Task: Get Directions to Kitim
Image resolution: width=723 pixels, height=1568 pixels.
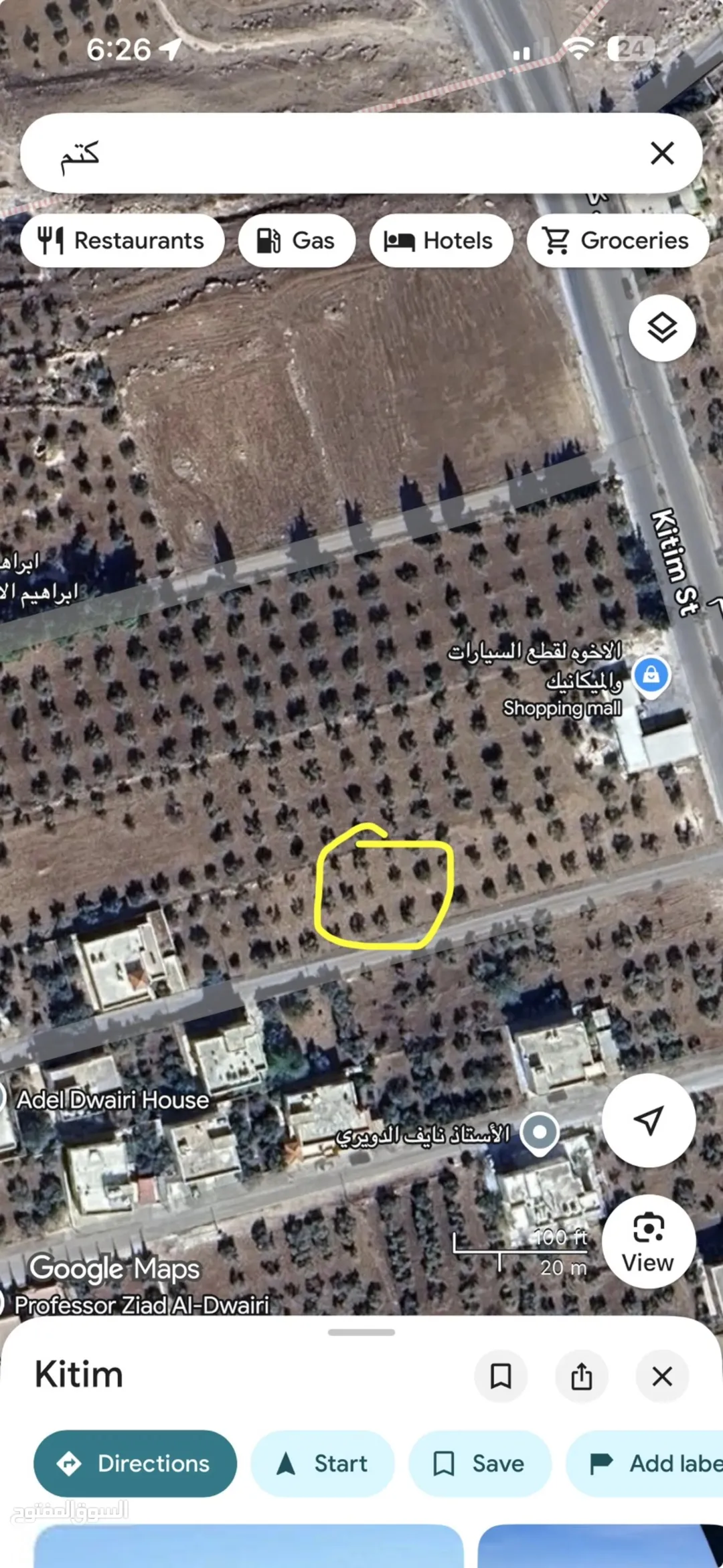Action: coord(135,1464)
